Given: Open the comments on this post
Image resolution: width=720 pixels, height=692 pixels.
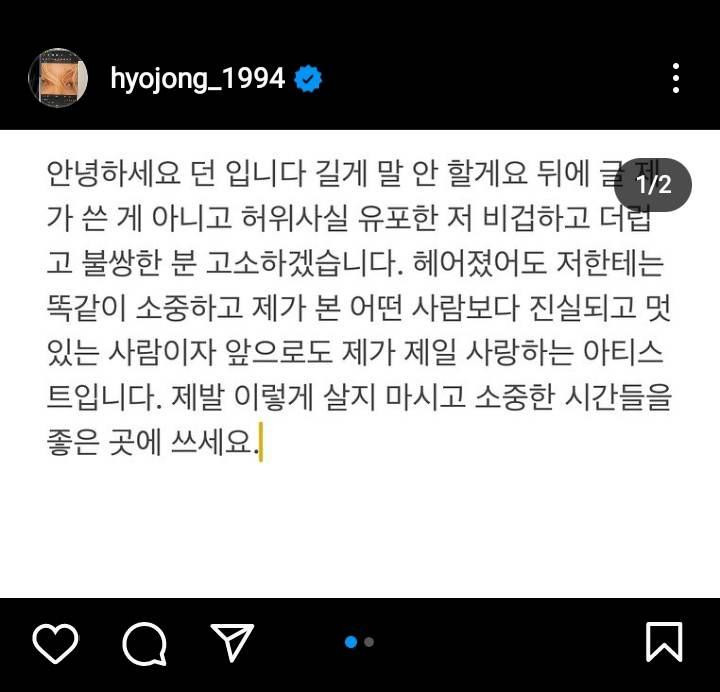Looking at the screenshot, I should tap(144, 643).
